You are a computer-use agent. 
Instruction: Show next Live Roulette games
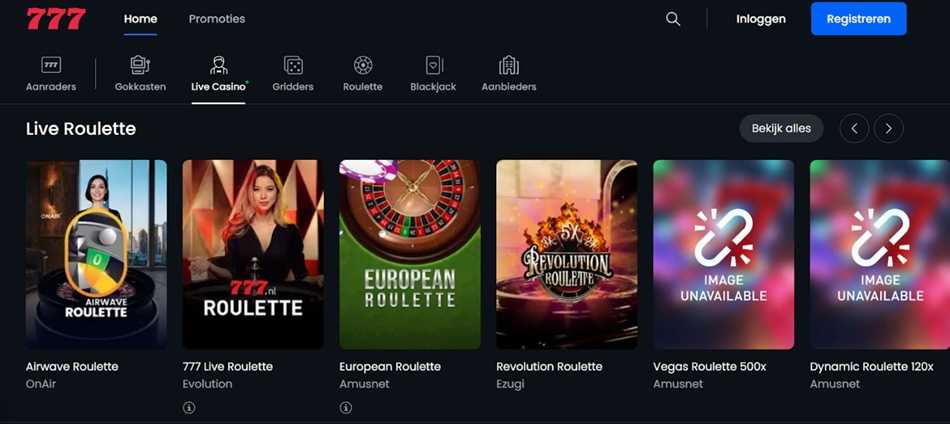[x=888, y=128]
